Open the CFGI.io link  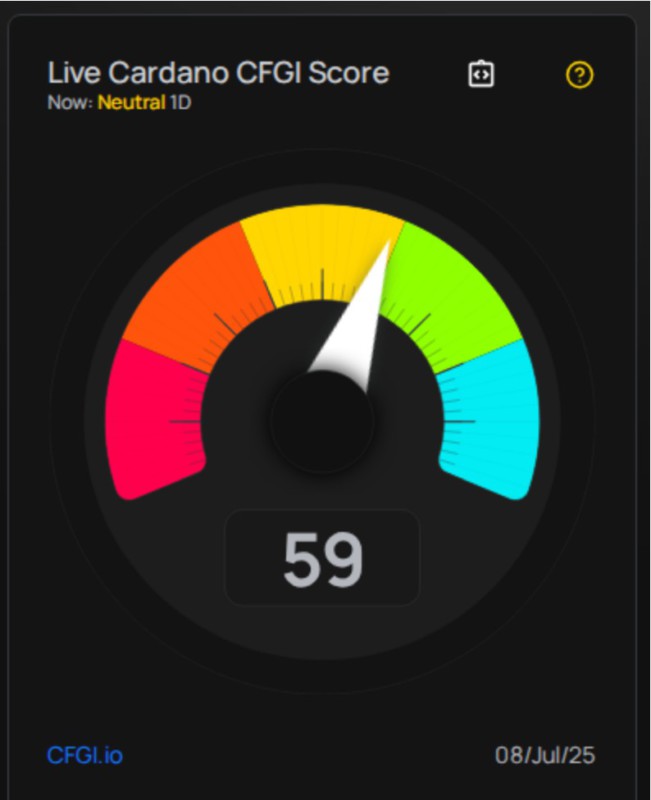[84, 755]
